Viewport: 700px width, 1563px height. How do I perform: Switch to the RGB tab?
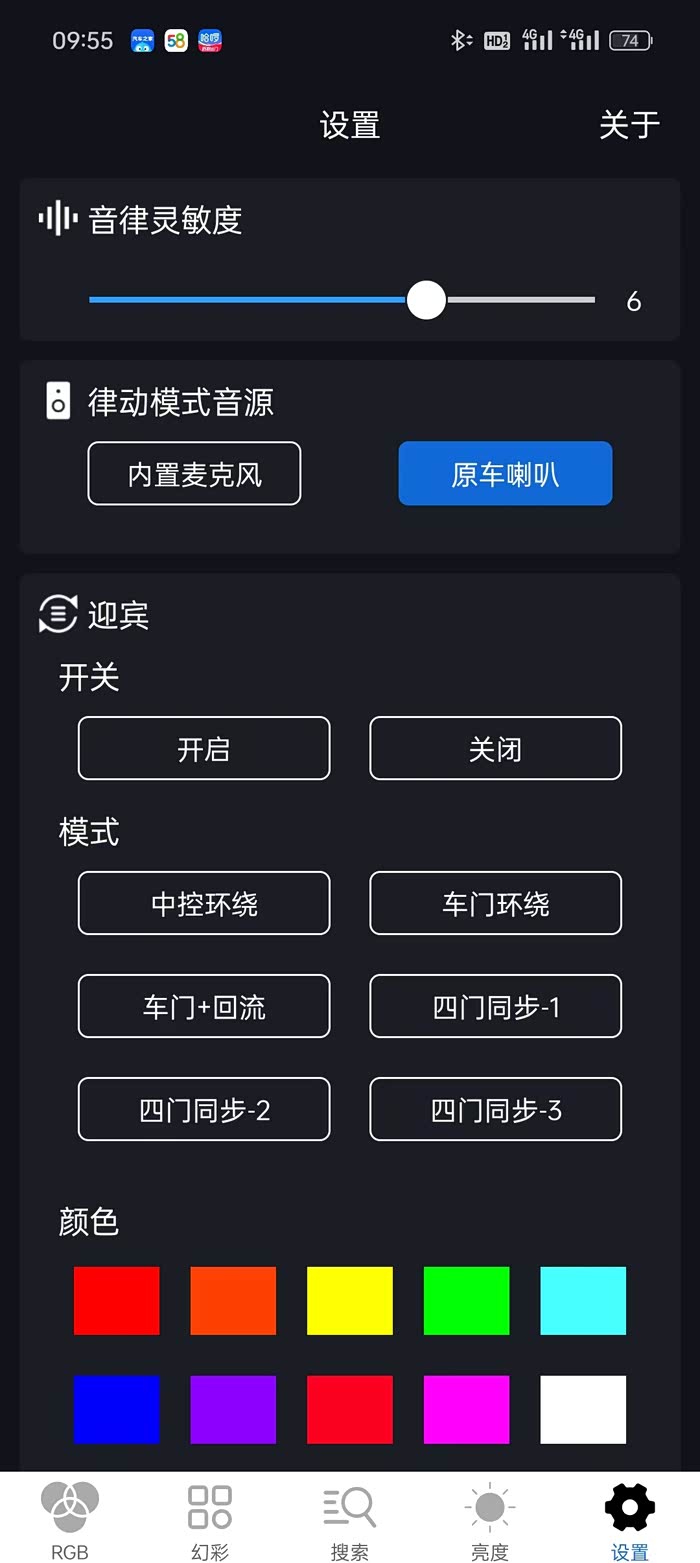pos(70,1520)
